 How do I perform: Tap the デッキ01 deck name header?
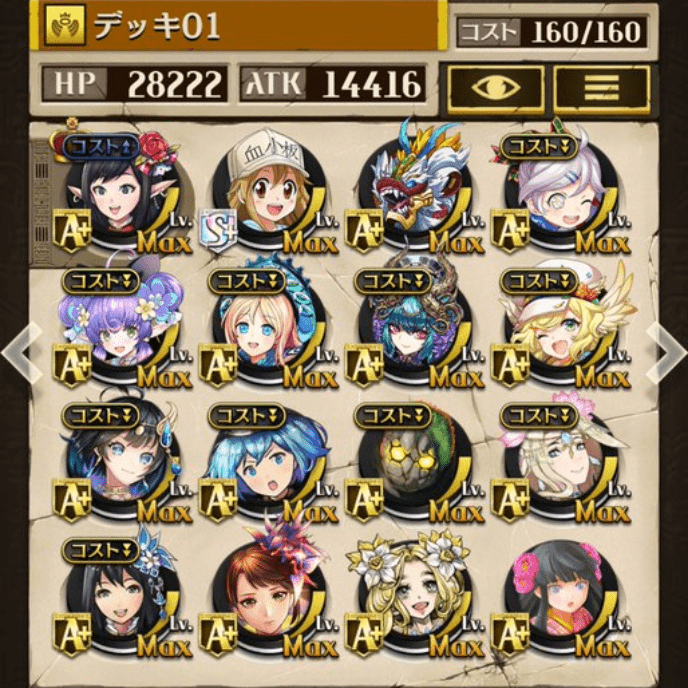point(240,25)
